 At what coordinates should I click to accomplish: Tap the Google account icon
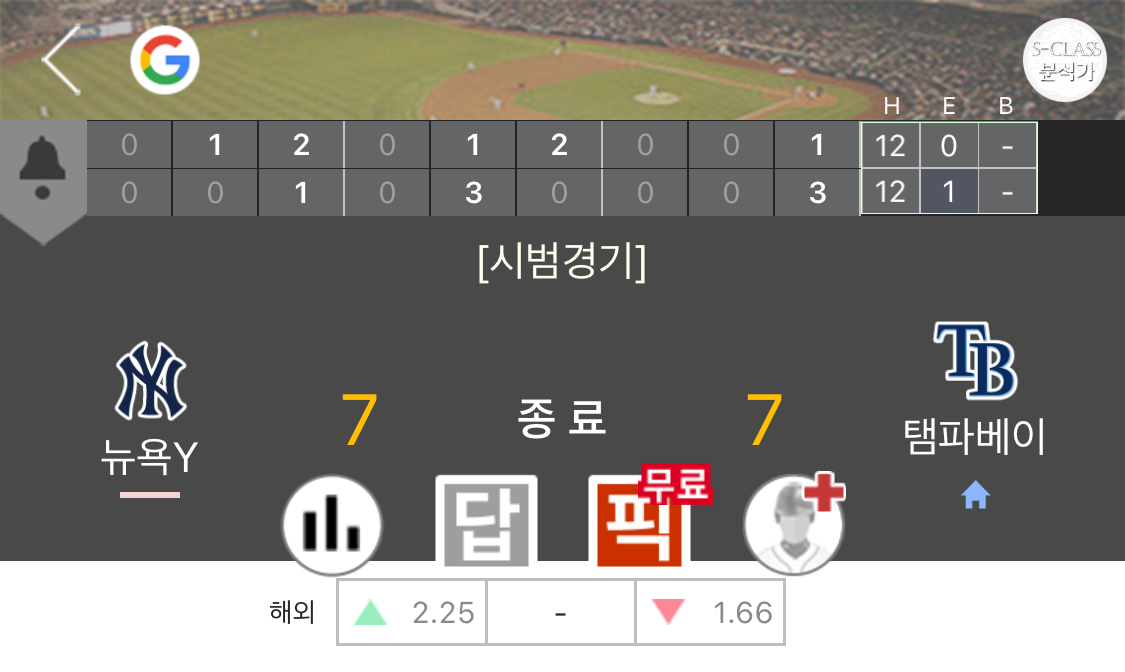(165, 60)
